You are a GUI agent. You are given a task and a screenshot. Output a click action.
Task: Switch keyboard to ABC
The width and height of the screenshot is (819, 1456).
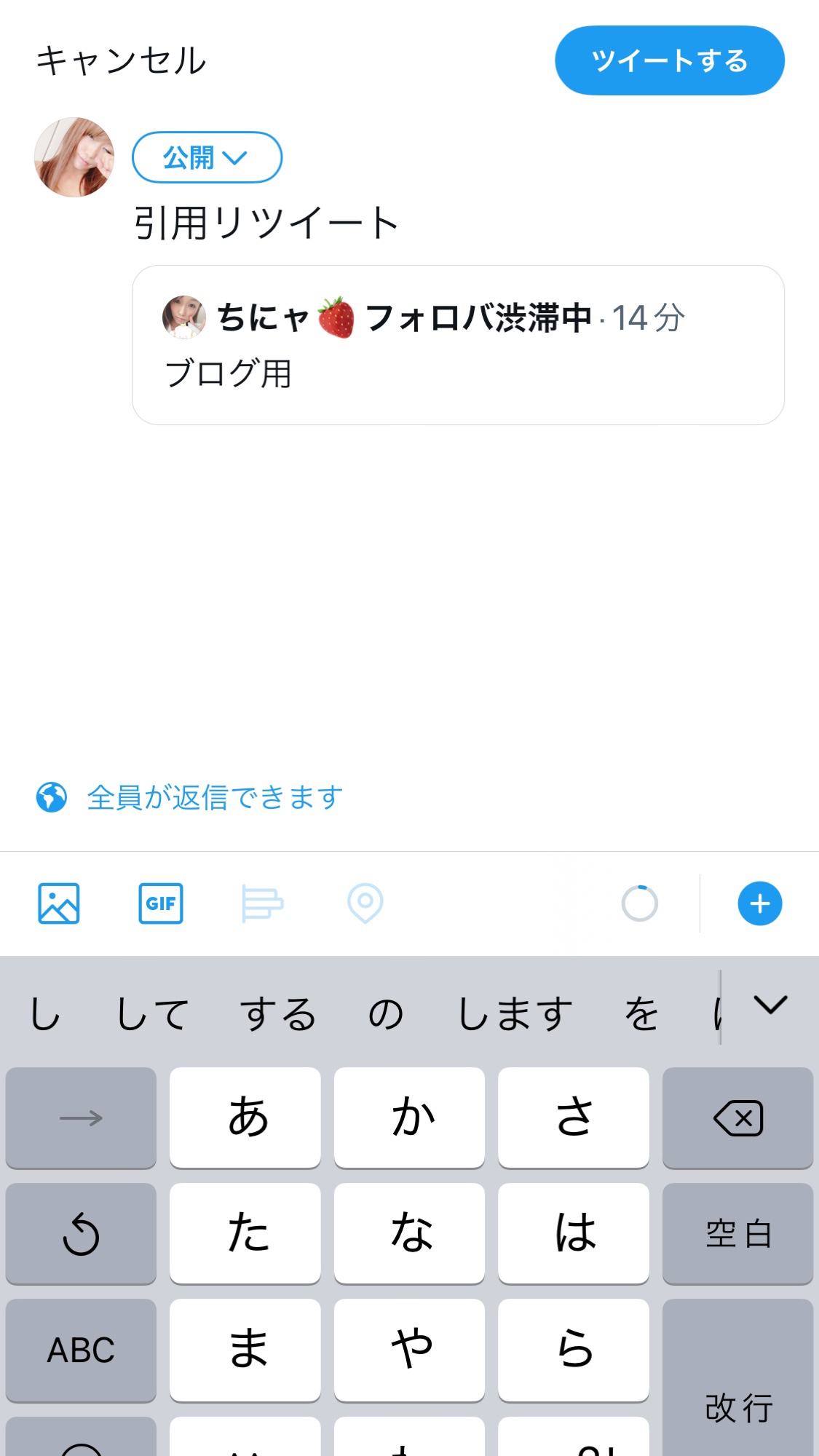coord(81,1350)
